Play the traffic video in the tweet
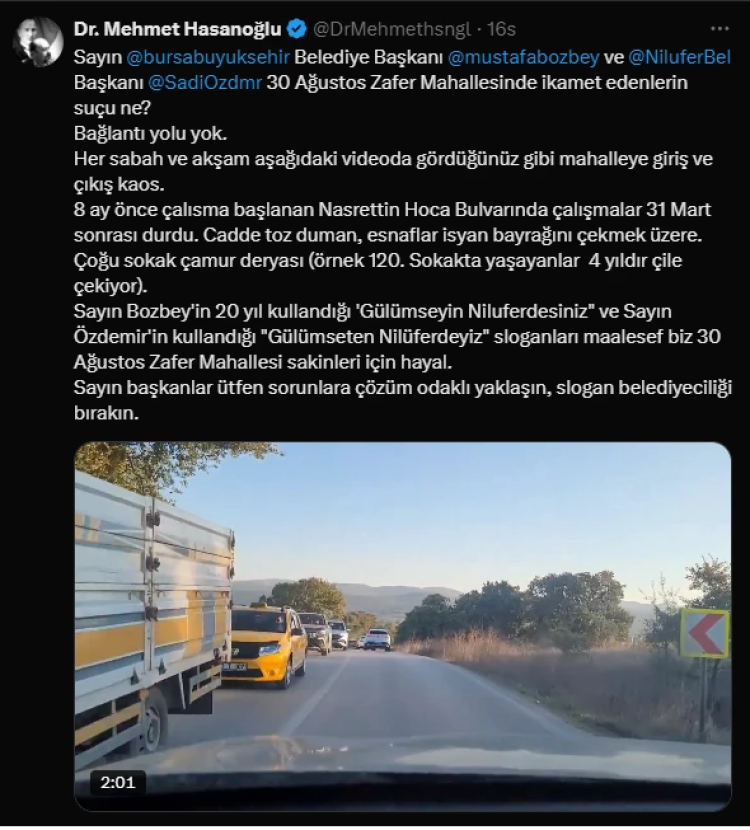Screen dimensions: 750x830 (x=402, y=625)
